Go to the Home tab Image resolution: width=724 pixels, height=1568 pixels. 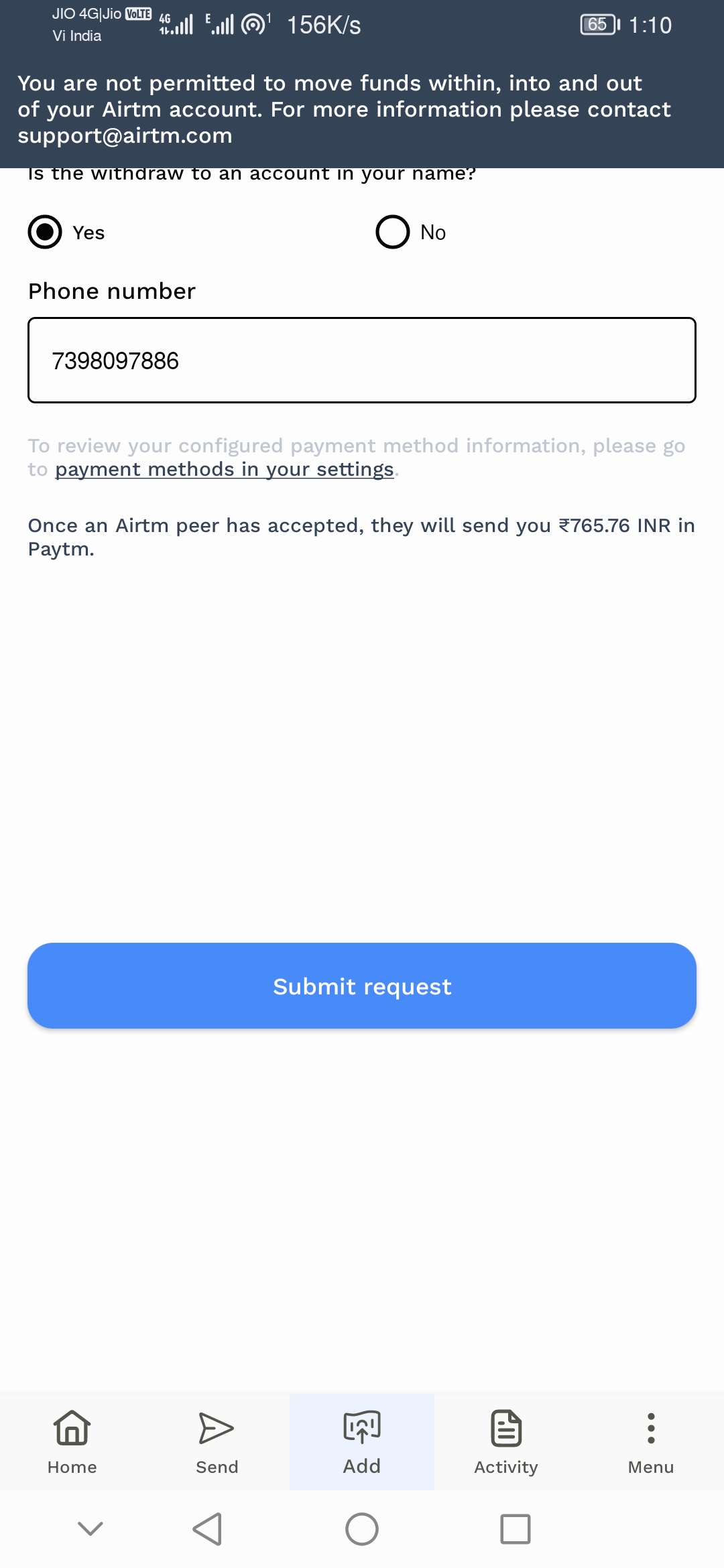point(72,1442)
